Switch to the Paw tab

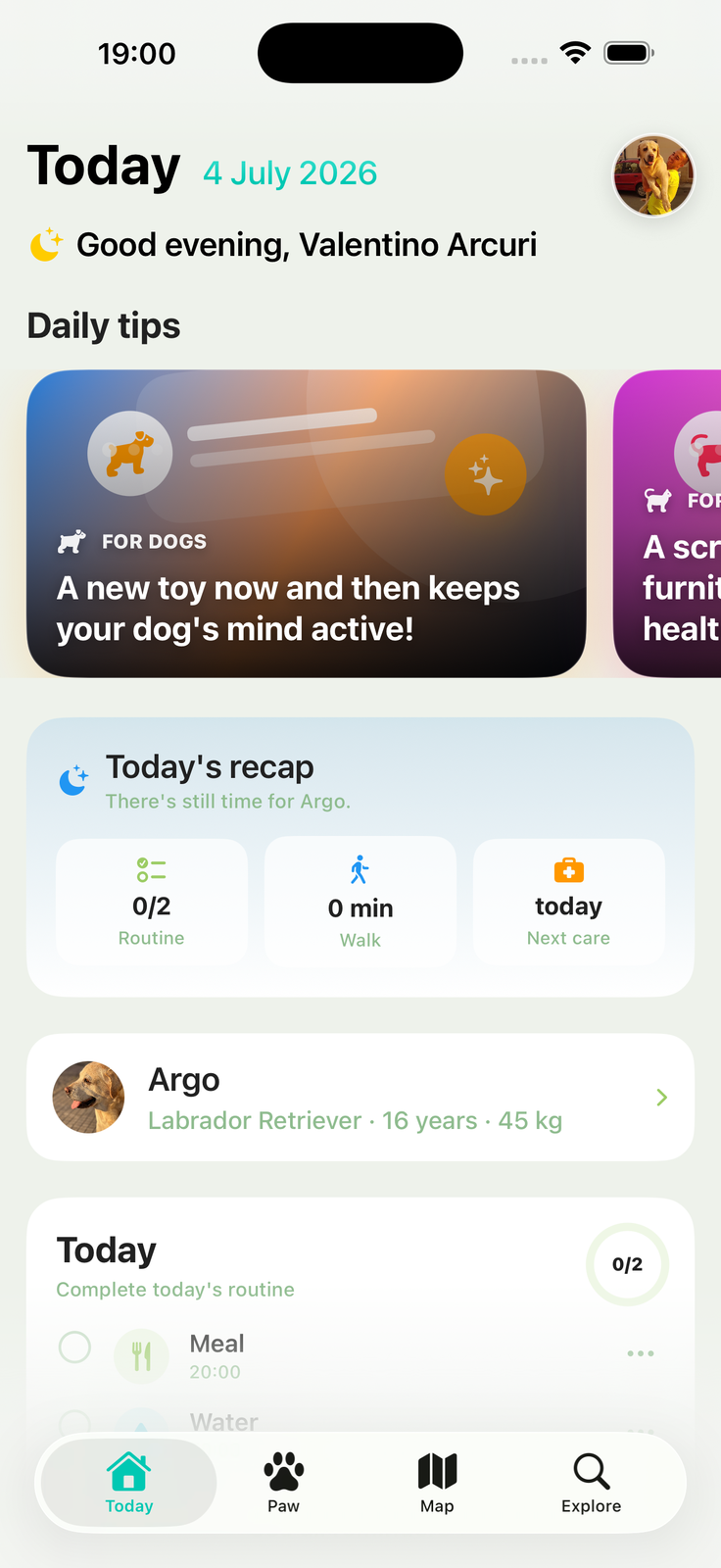(x=283, y=1483)
